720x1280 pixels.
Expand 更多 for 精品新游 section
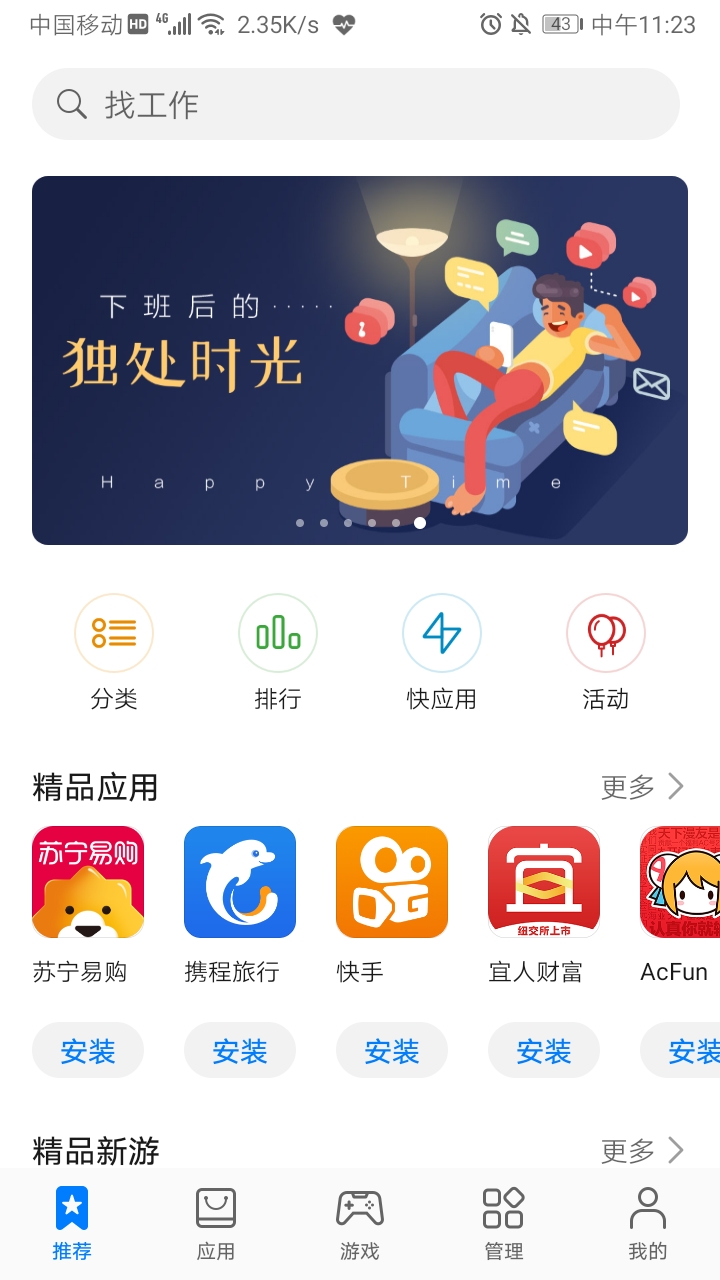tap(641, 1151)
